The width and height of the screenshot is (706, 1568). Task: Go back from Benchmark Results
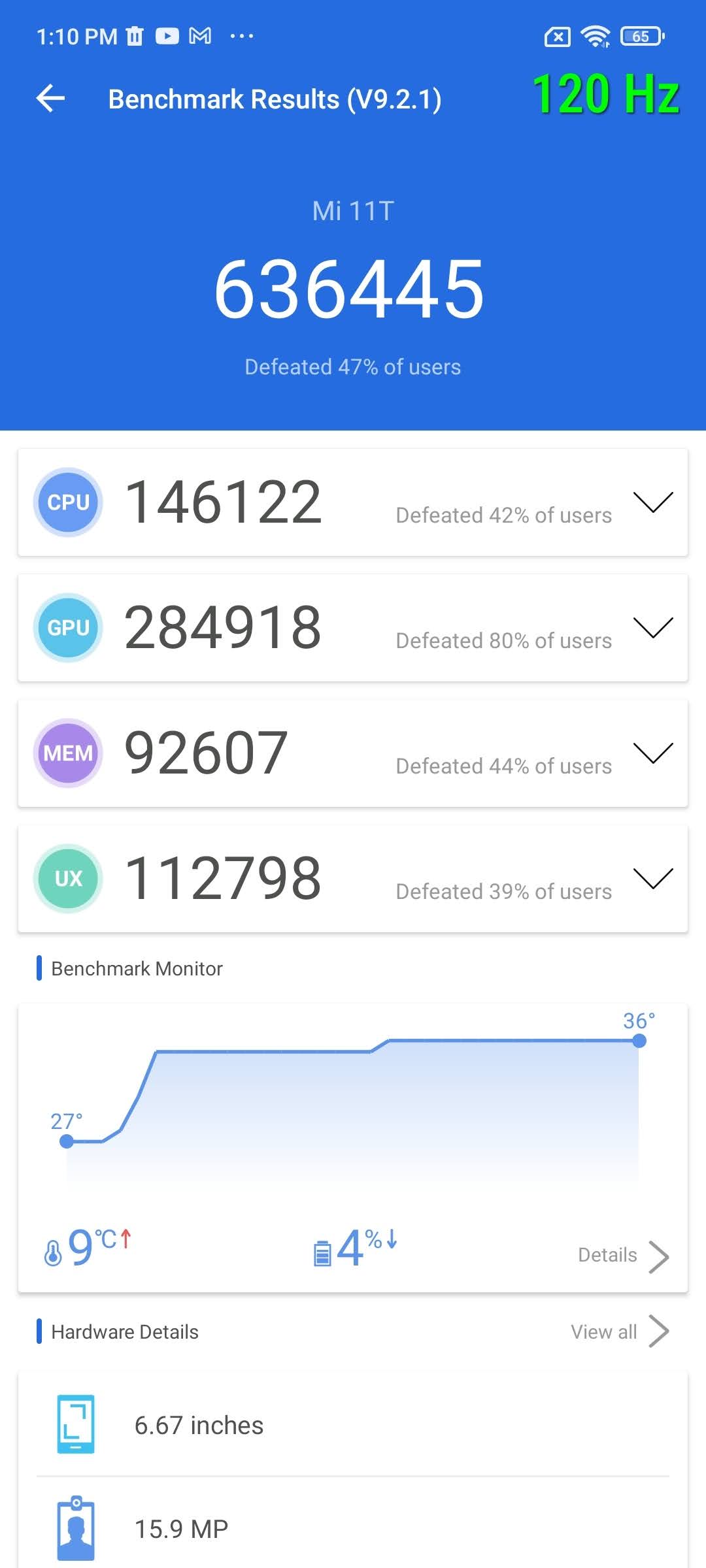[x=50, y=99]
